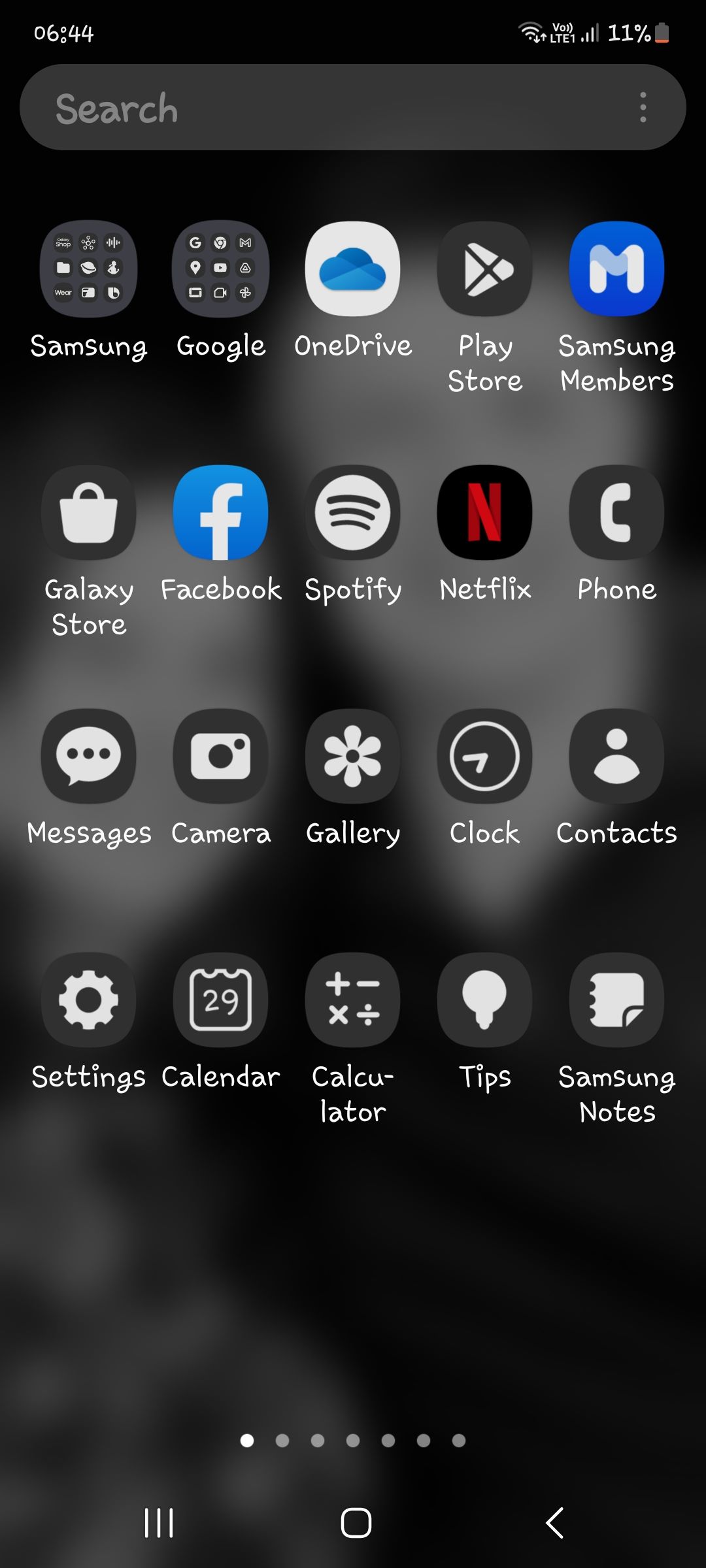Image resolution: width=706 pixels, height=1568 pixels.
Task: Open Samsung Notes
Action: (x=617, y=1000)
